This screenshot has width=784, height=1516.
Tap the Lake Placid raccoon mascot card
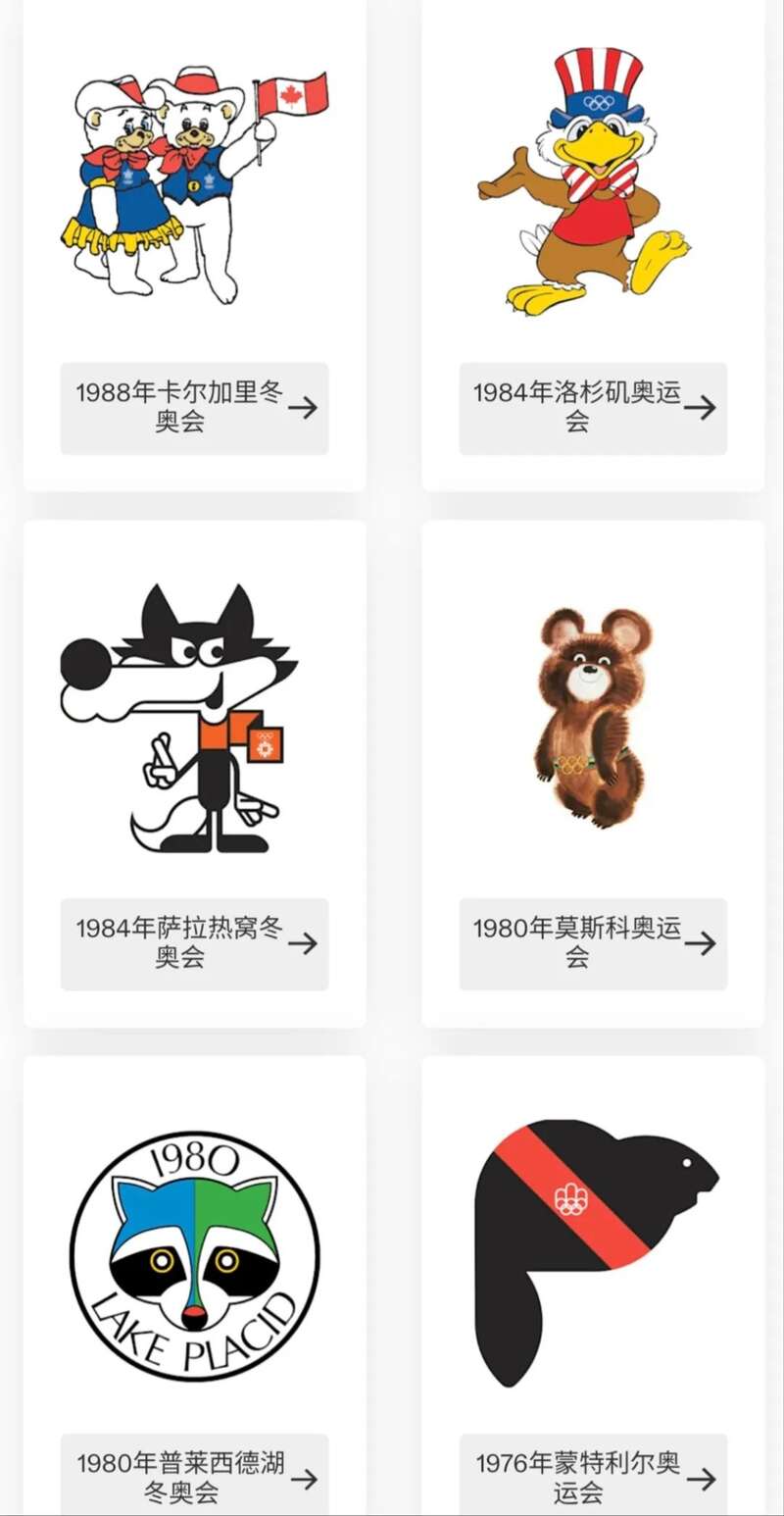click(194, 1255)
